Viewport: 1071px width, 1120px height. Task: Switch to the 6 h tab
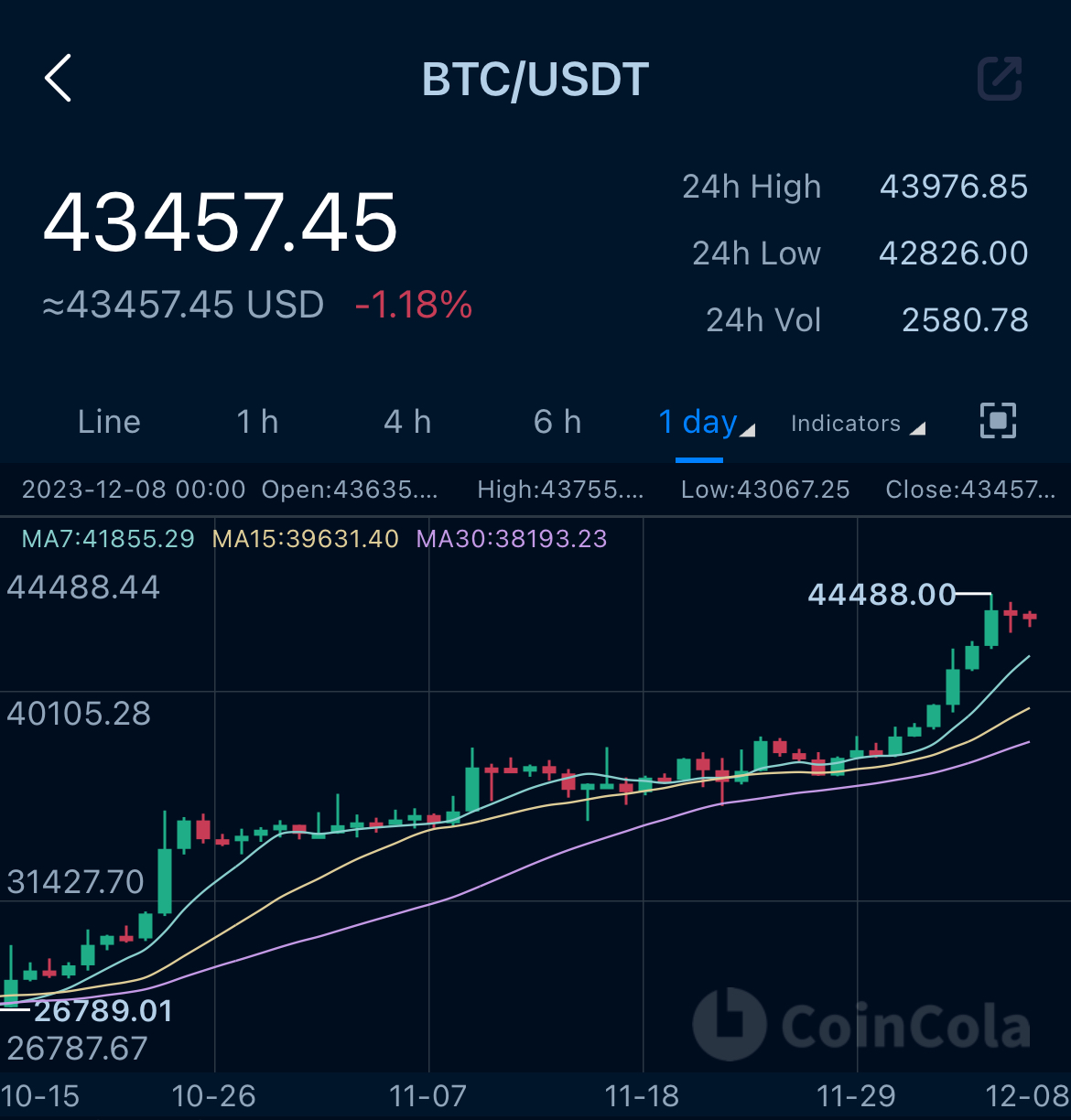coord(557,421)
